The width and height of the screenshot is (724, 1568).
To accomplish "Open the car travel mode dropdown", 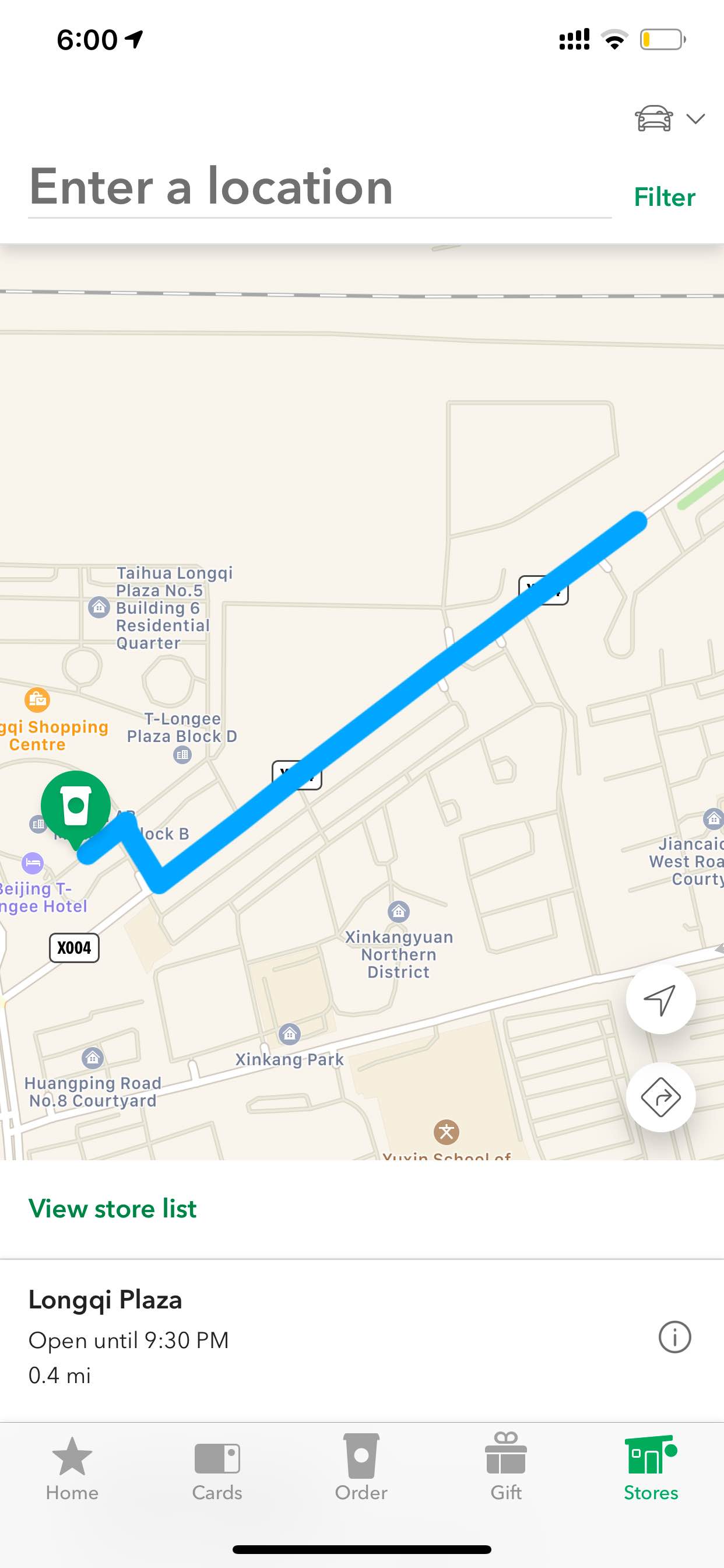I will click(669, 118).
